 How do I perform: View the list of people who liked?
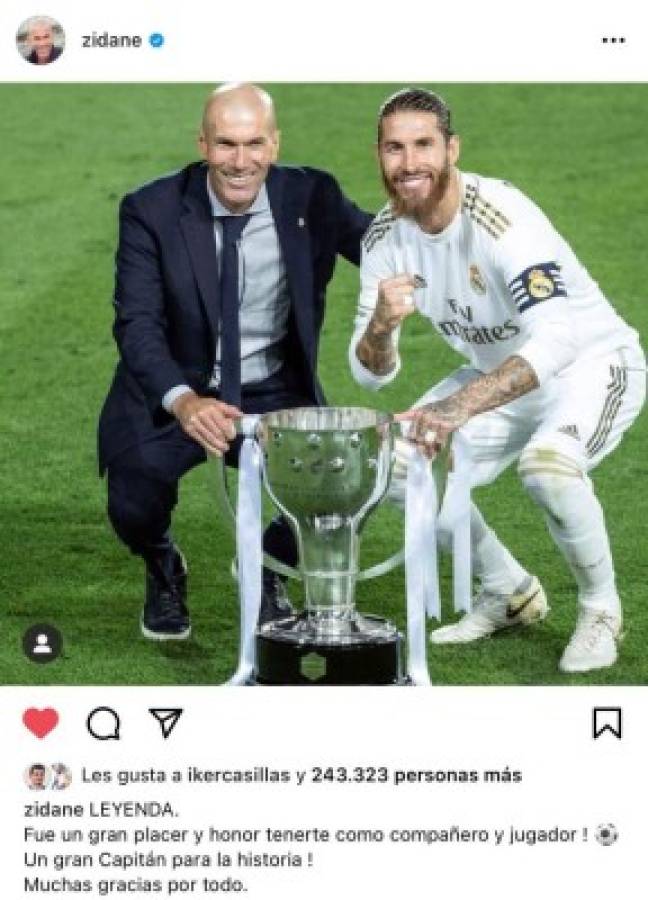point(415,776)
